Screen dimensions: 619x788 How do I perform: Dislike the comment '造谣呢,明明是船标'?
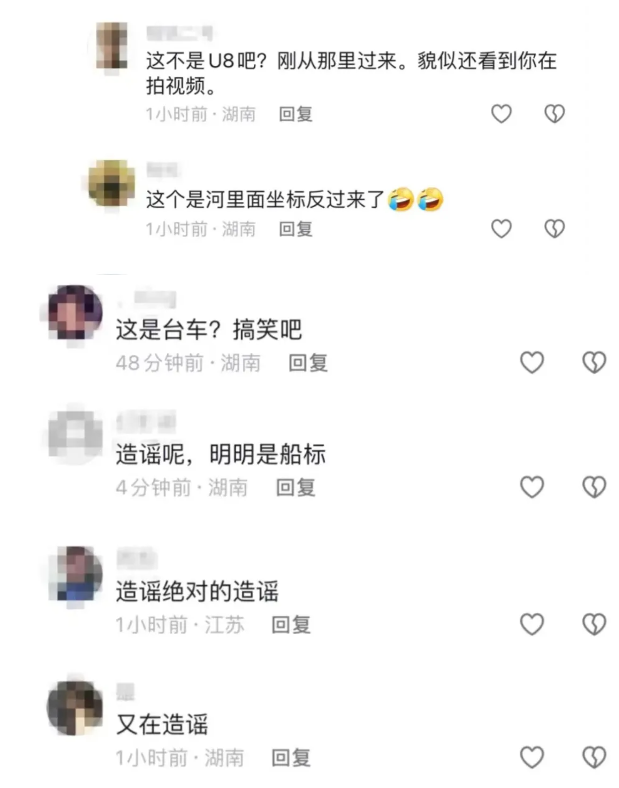click(594, 487)
